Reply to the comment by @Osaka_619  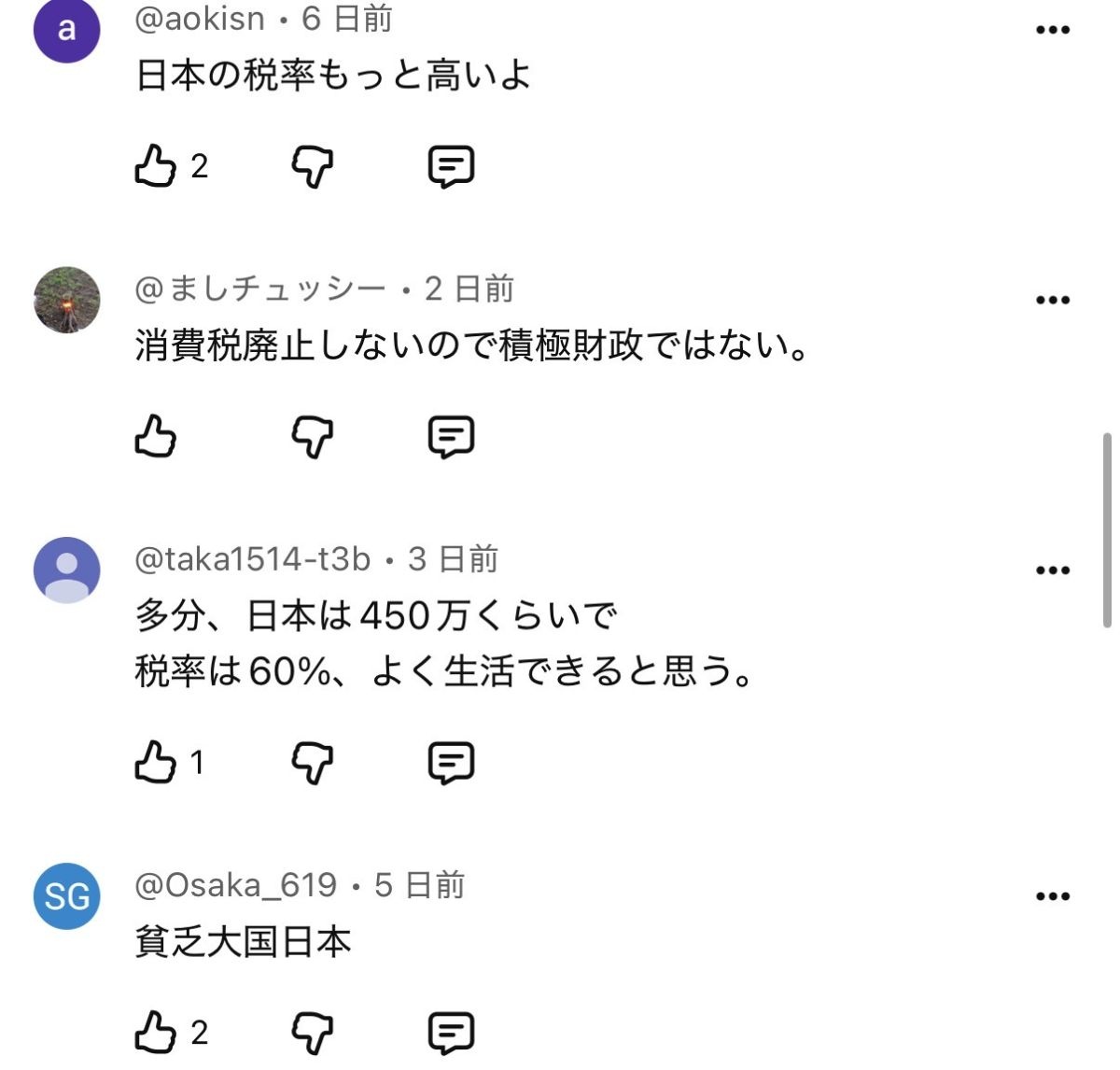coord(451,1033)
